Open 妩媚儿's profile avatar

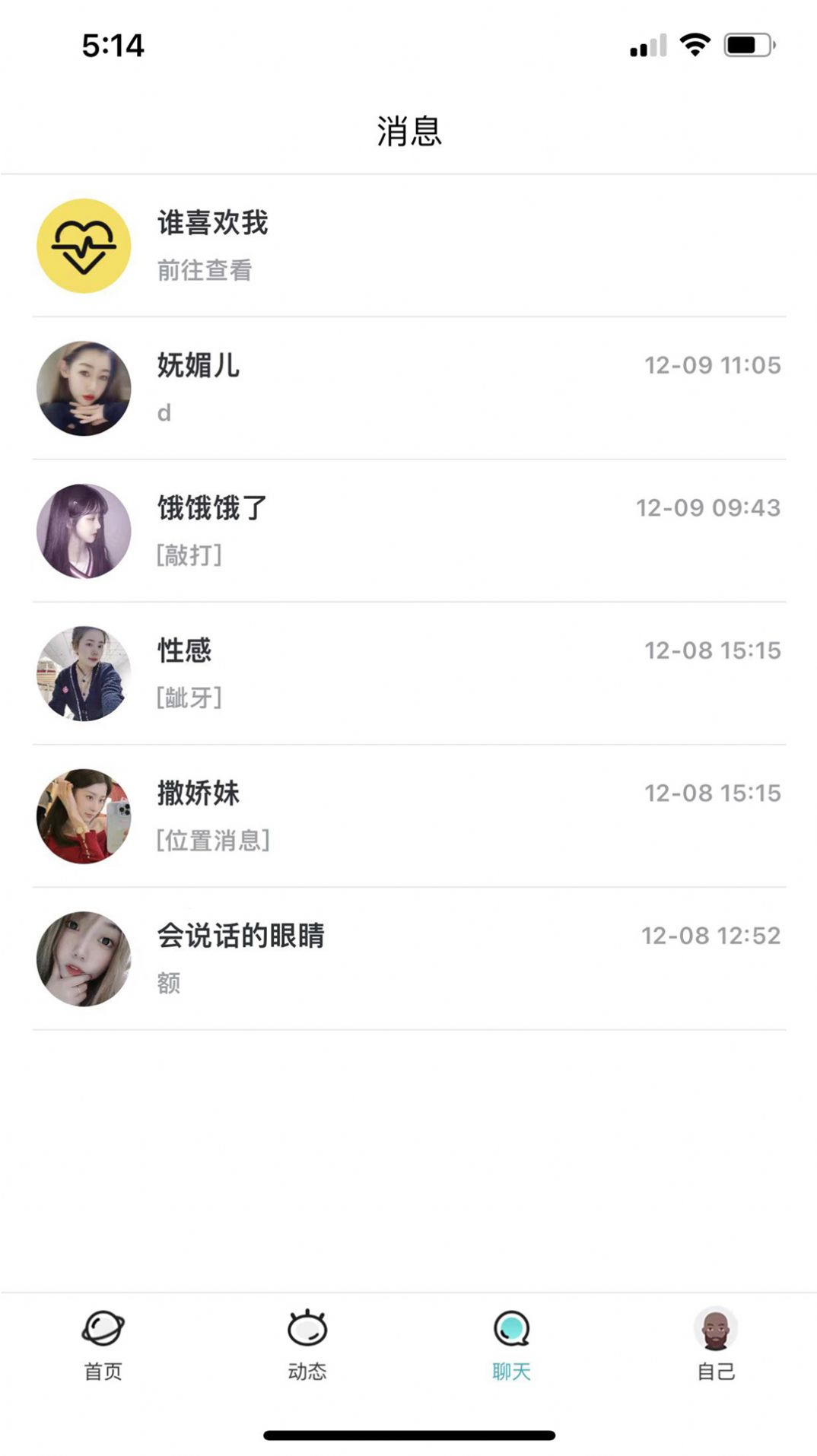click(84, 389)
